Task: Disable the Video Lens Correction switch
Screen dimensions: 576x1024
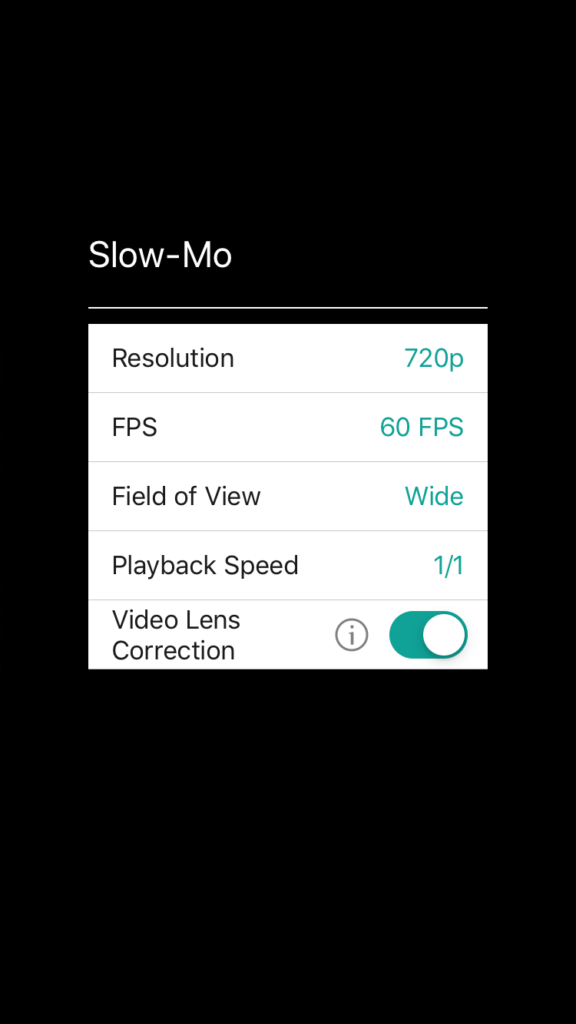Action: click(428, 635)
